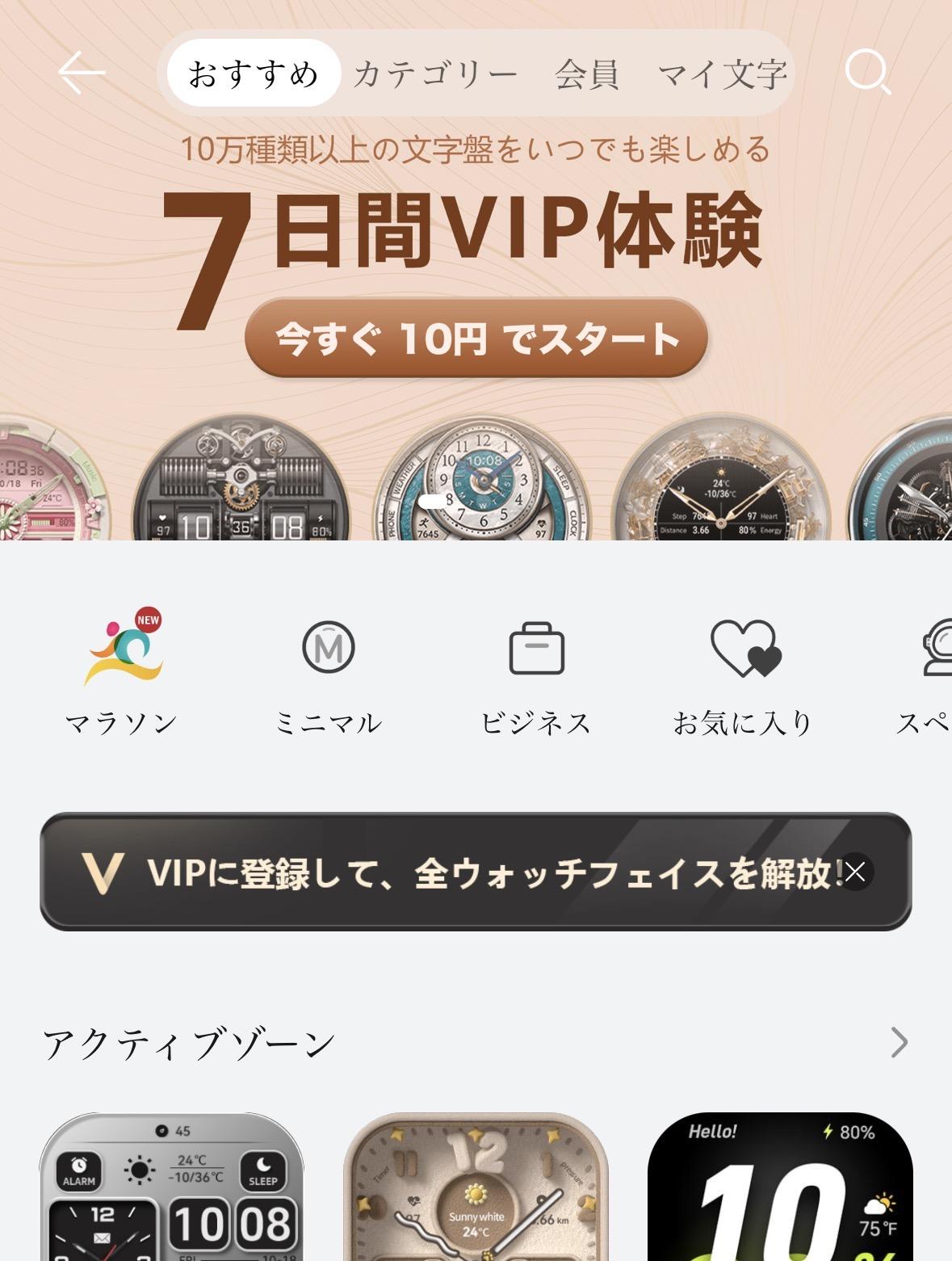This screenshot has height=1261, width=952.
Task: Start the VIP trial via 今すぐ10円でスタート
Action: click(476, 338)
